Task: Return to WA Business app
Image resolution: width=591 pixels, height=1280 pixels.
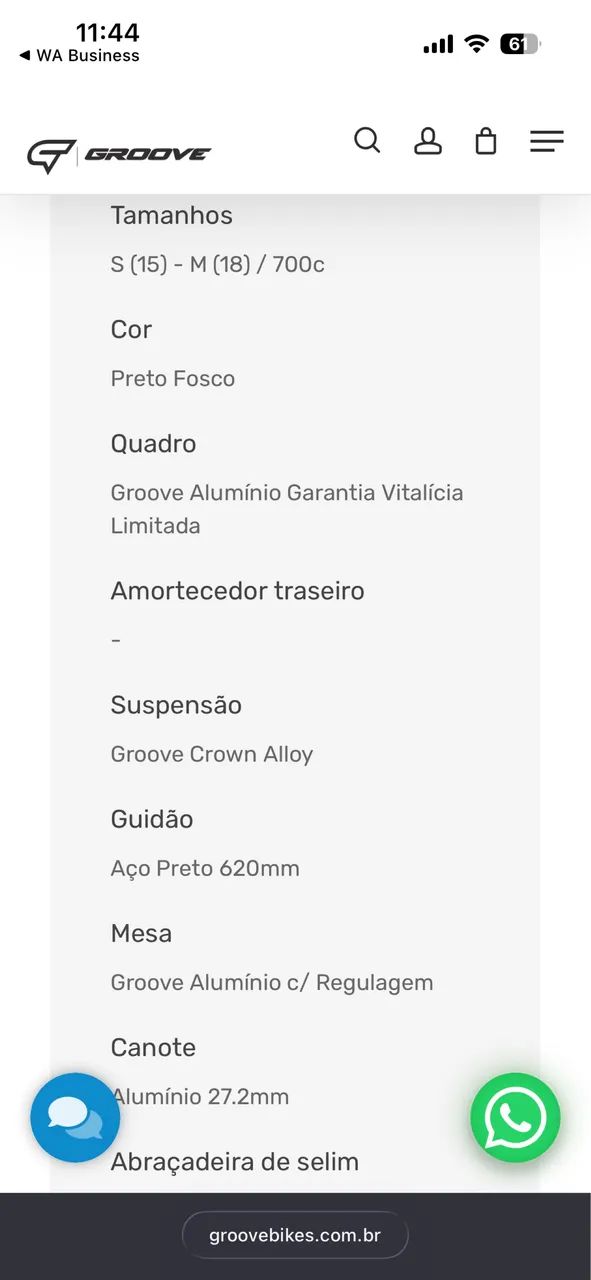Action: (80, 56)
